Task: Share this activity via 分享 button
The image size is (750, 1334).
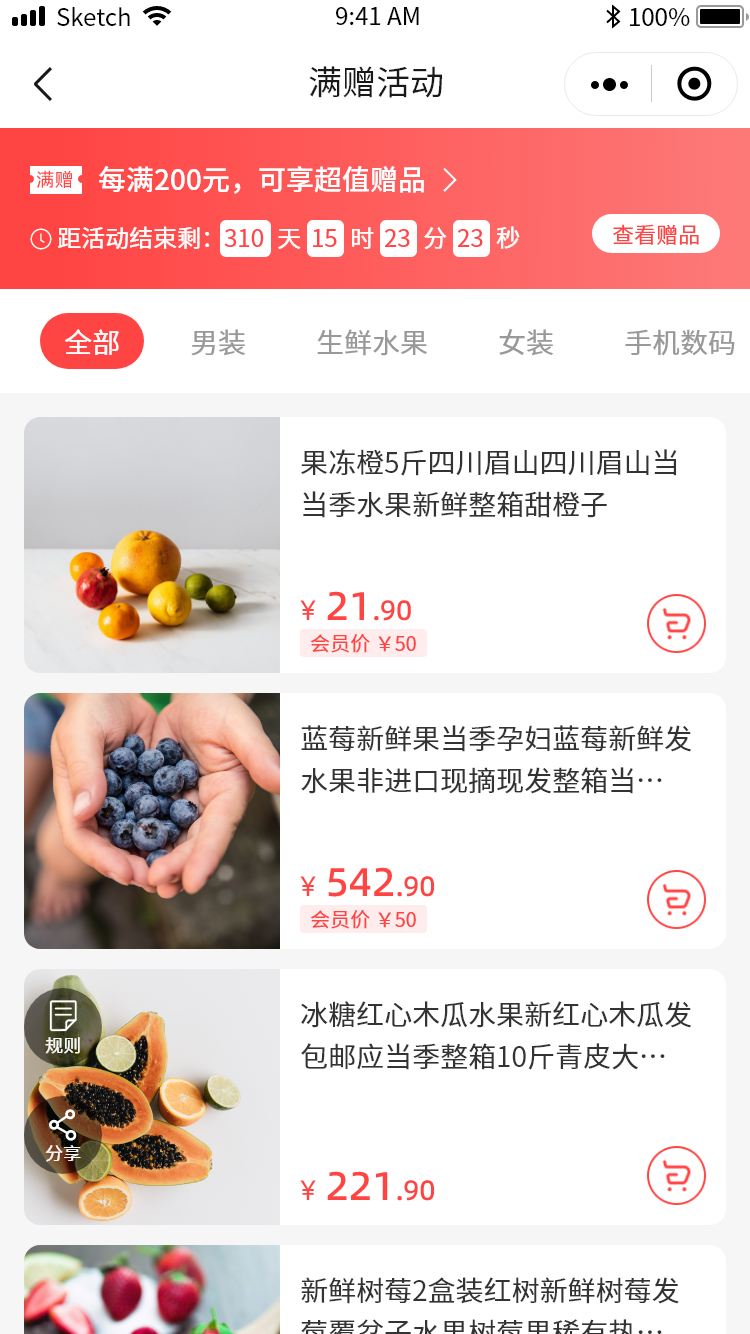Action: (63, 1136)
